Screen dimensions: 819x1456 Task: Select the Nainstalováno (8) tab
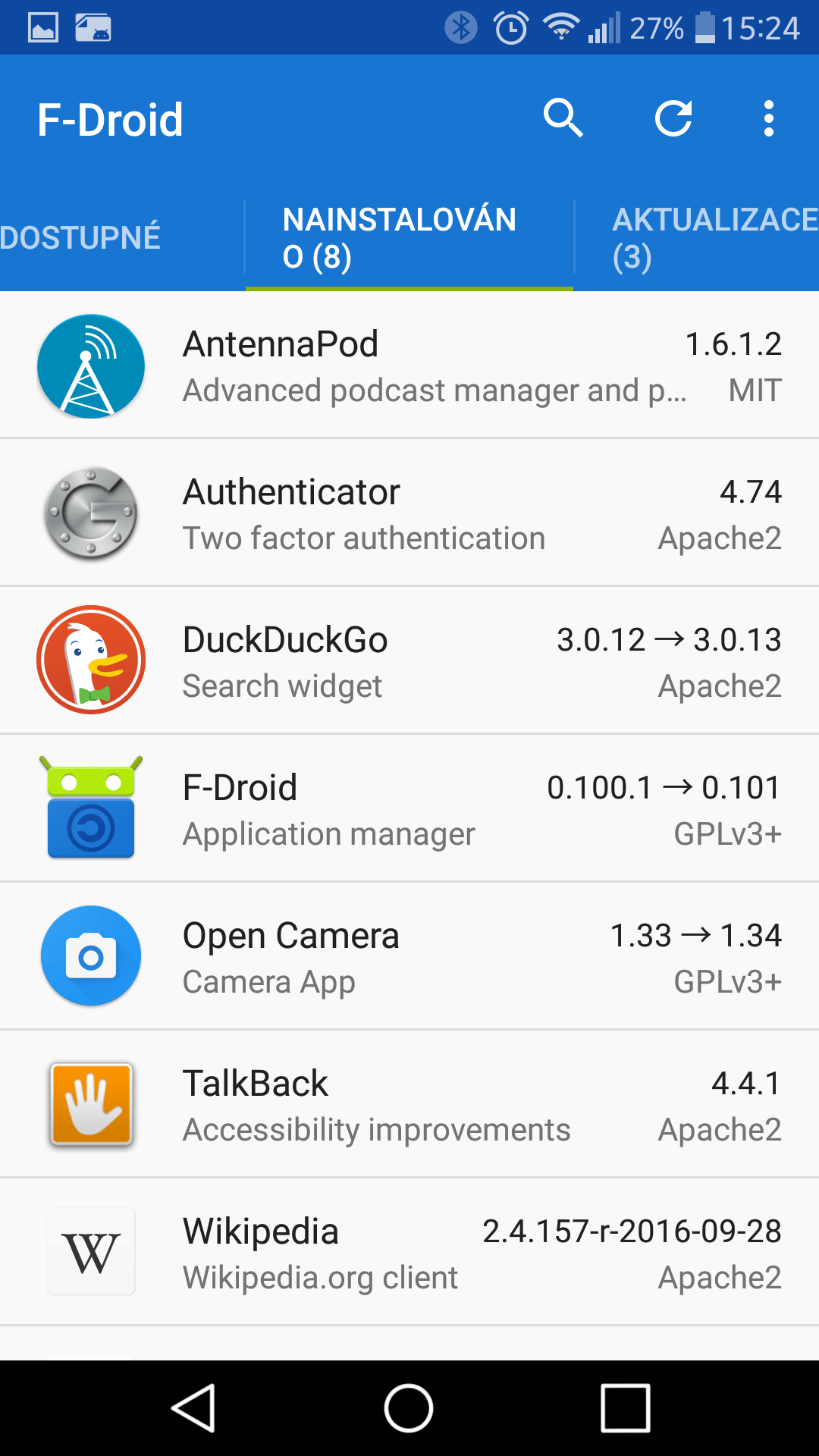tap(409, 237)
